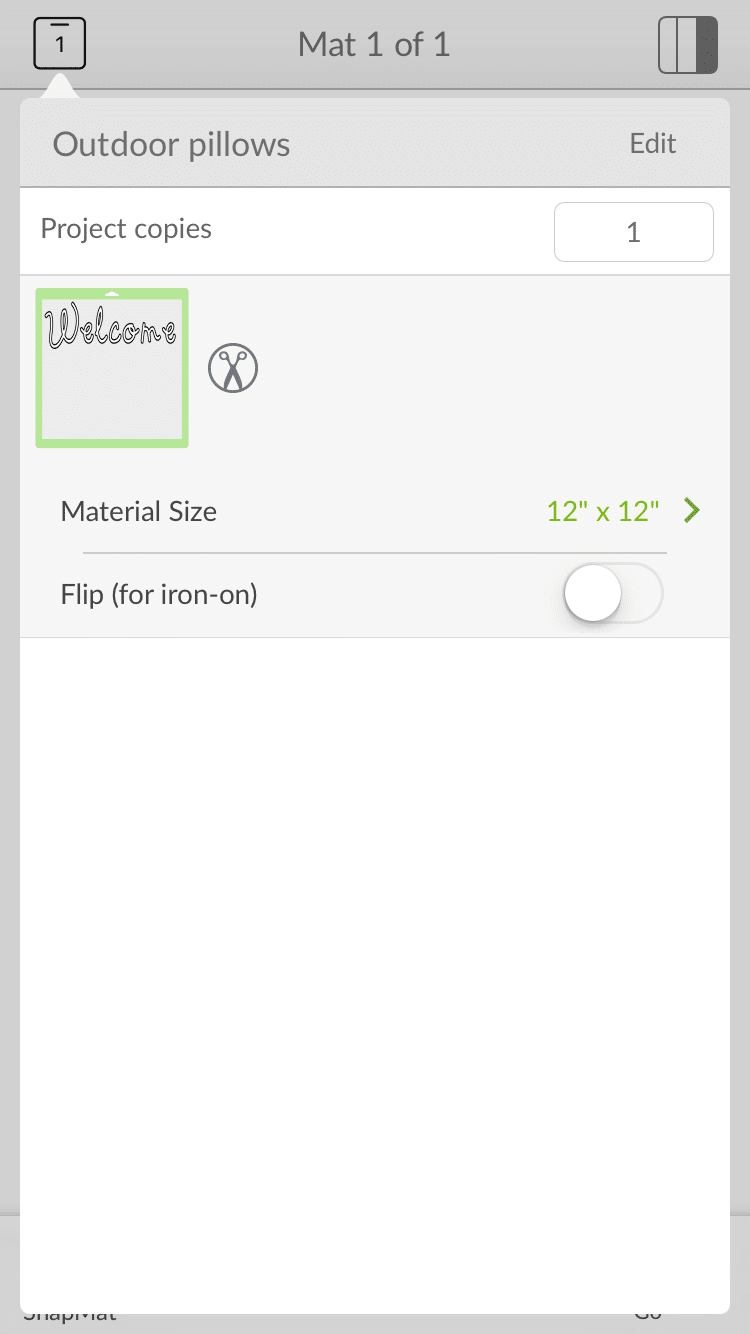Edit the Outdoor pillows project
Screen dimensions: 750x1334
[653, 144]
